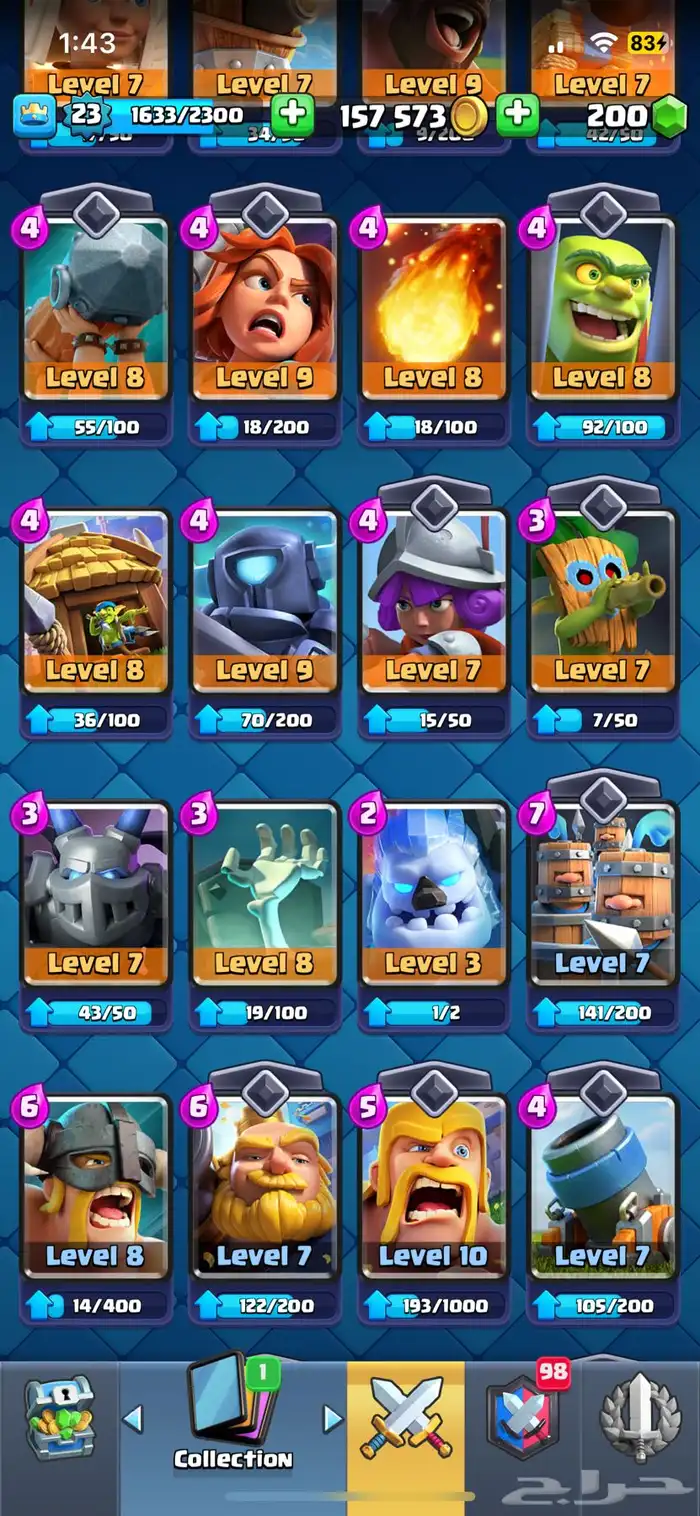Open the Musketeer card with 15/50
Viewport: 700px width, 1516px height.
(x=434, y=603)
